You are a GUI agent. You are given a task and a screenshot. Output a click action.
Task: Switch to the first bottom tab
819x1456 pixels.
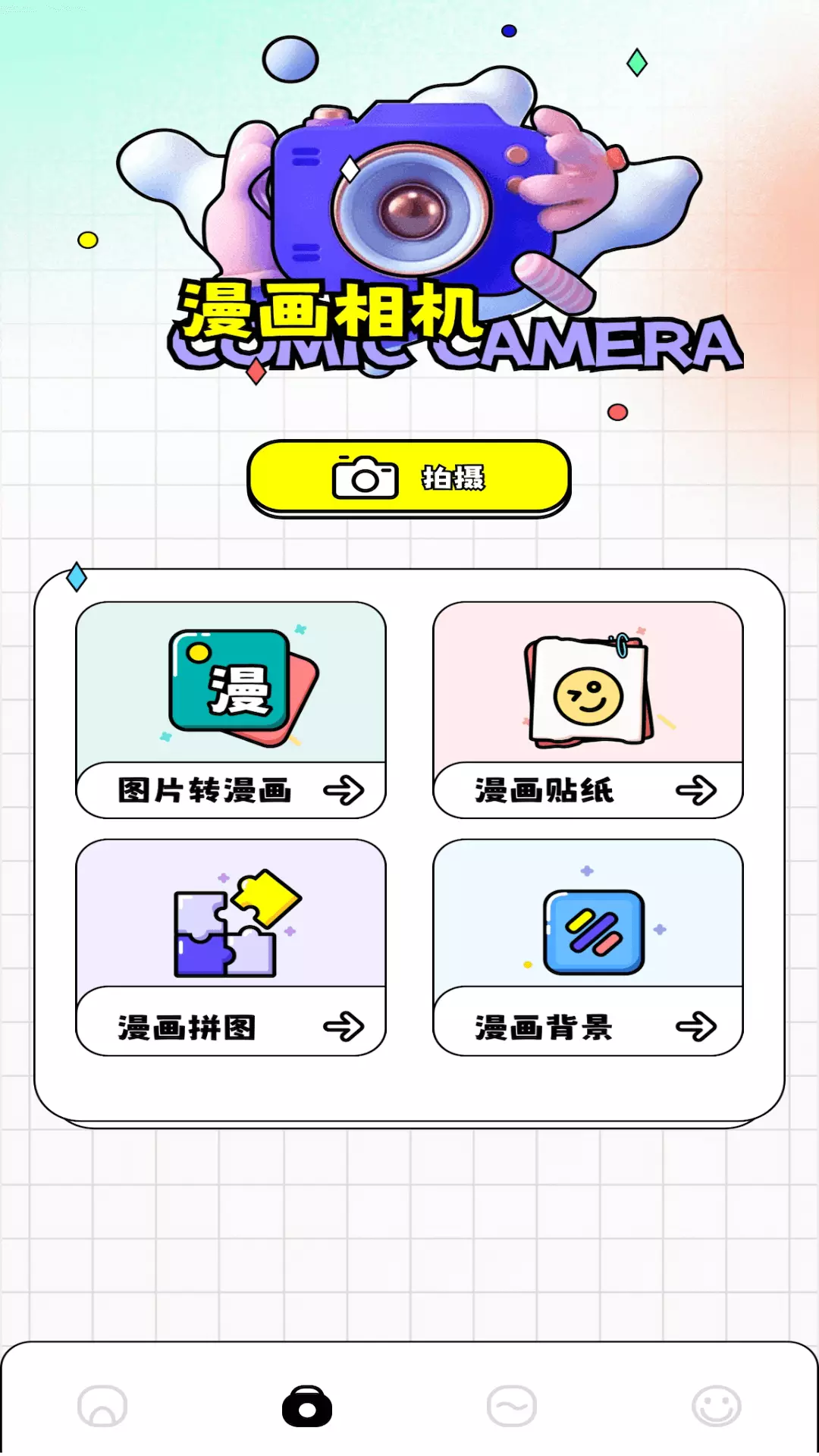(102, 1406)
